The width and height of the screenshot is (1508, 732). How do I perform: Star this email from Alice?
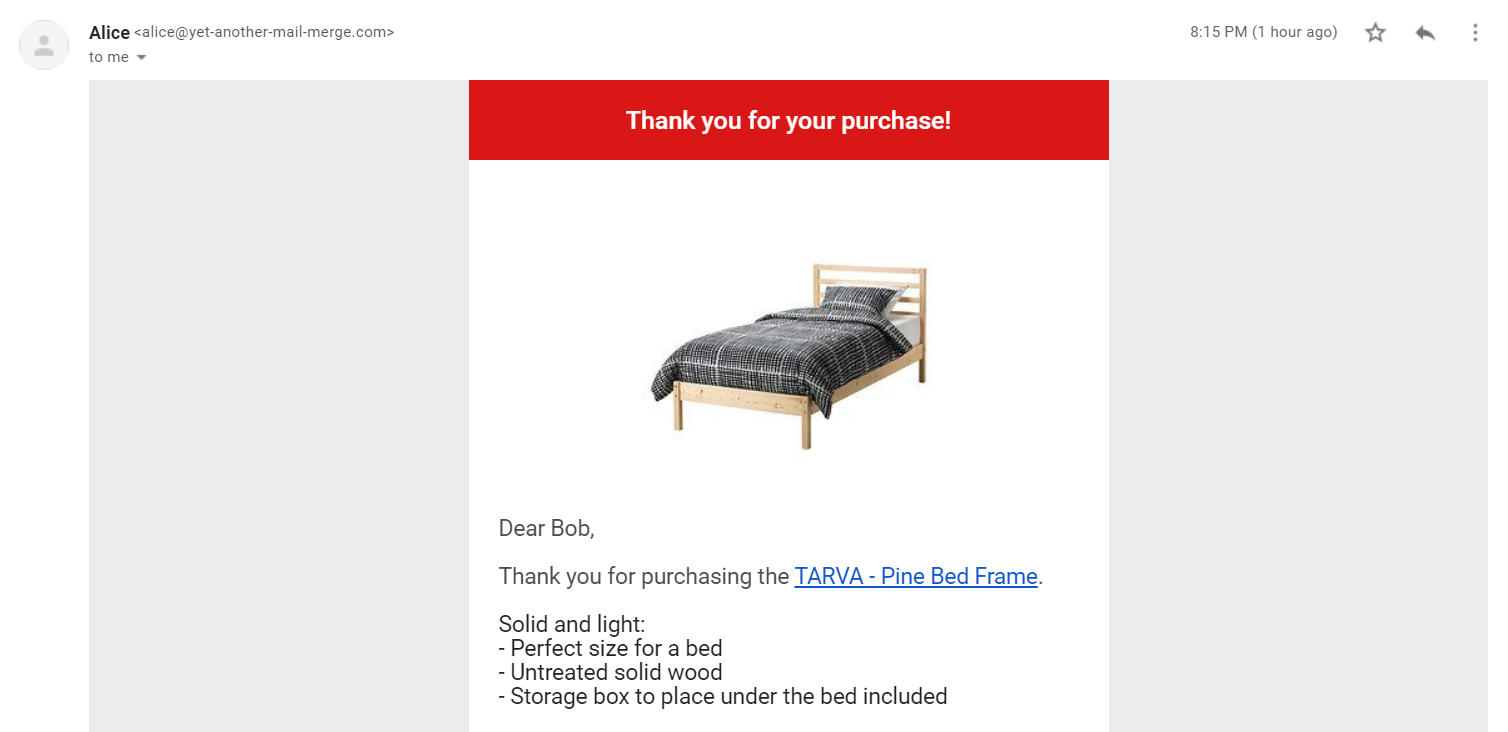tap(1376, 33)
